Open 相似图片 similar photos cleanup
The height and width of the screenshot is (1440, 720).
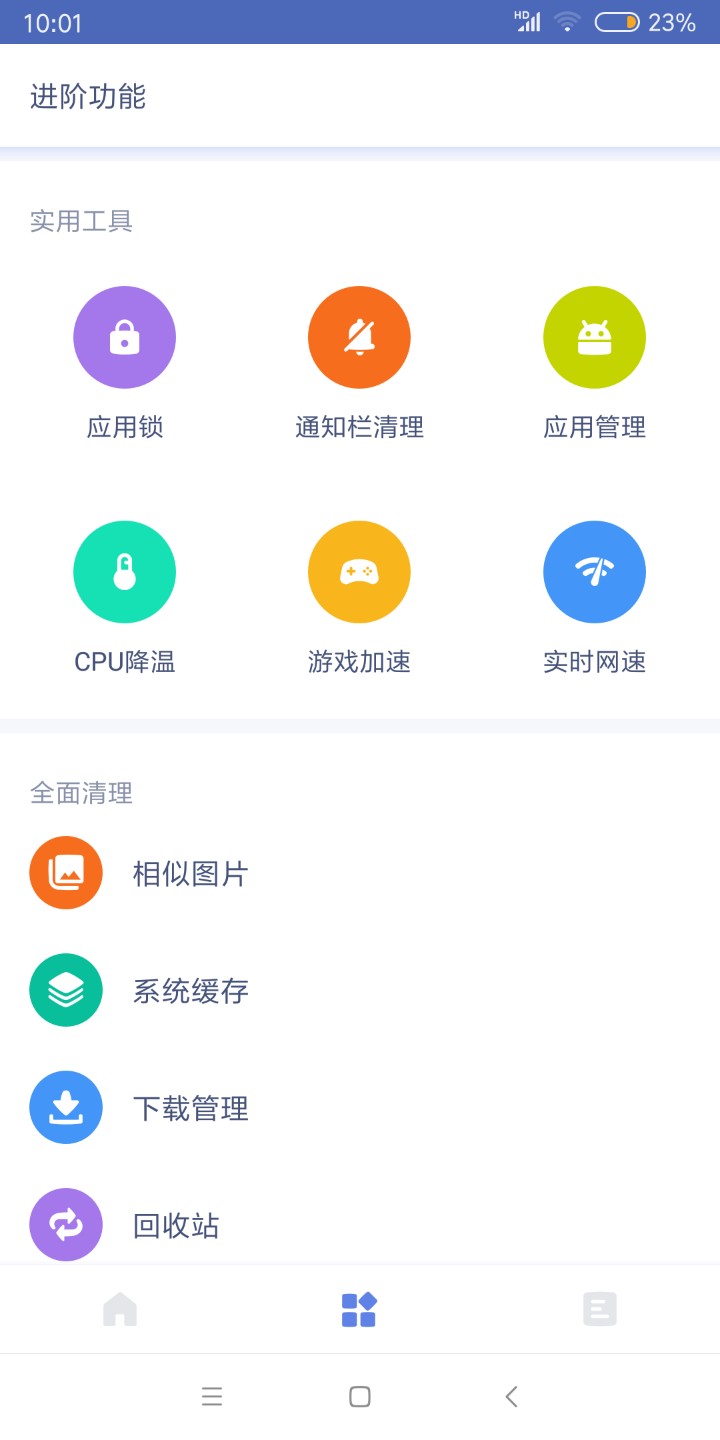[x=190, y=874]
